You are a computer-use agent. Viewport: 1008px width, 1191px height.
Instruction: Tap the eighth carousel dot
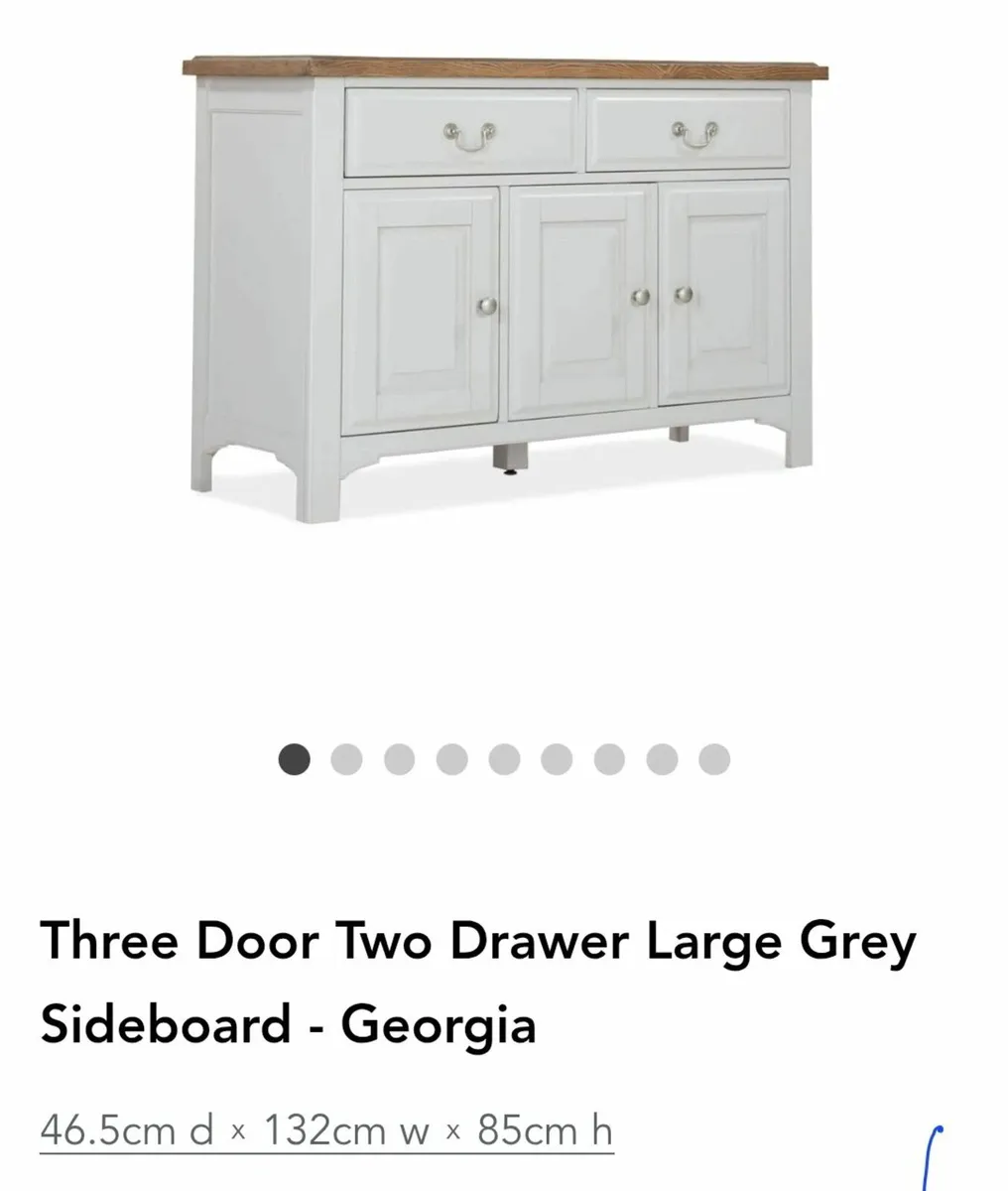(x=660, y=757)
